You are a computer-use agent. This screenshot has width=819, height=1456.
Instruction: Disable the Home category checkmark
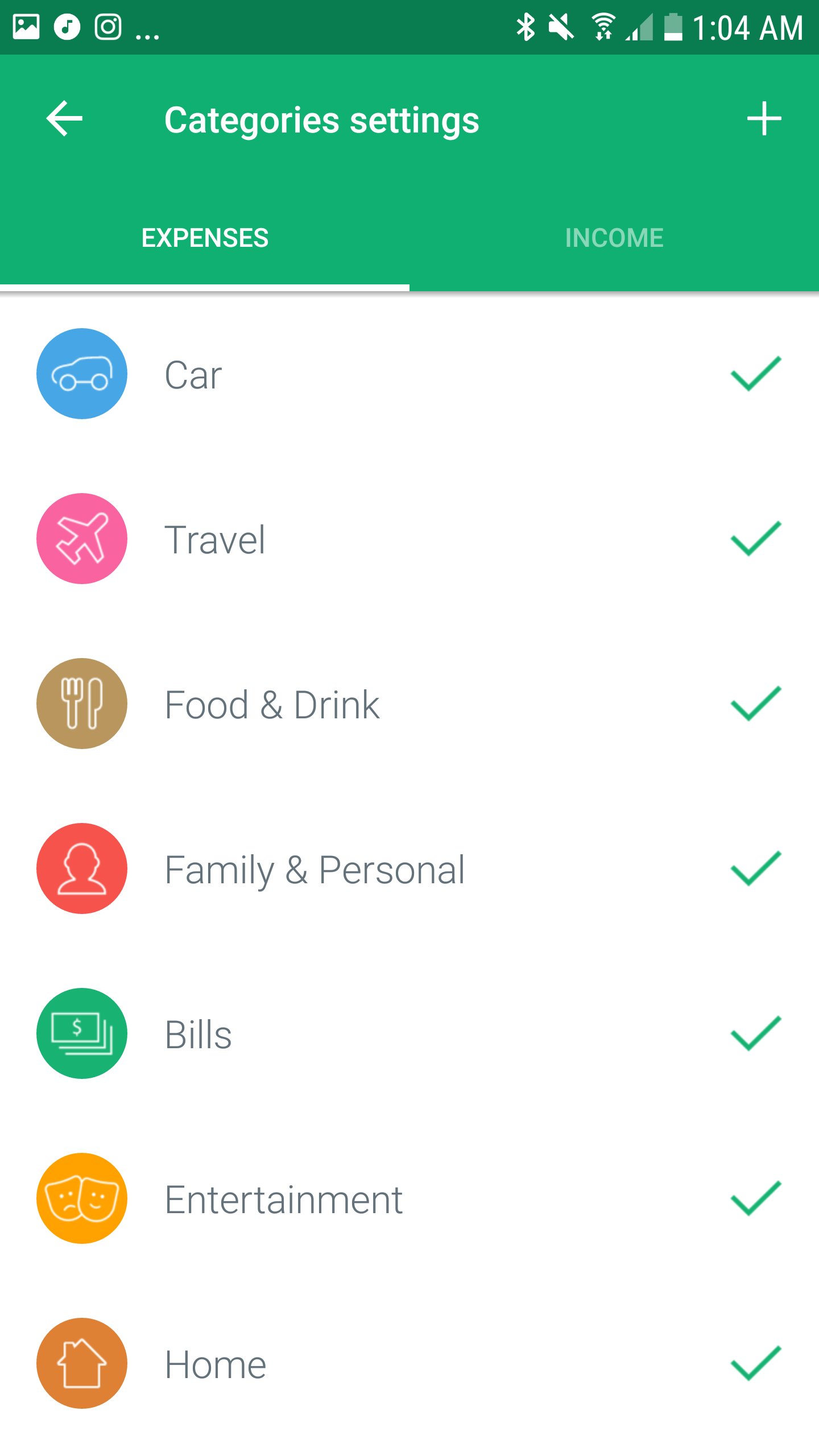(x=756, y=1363)
